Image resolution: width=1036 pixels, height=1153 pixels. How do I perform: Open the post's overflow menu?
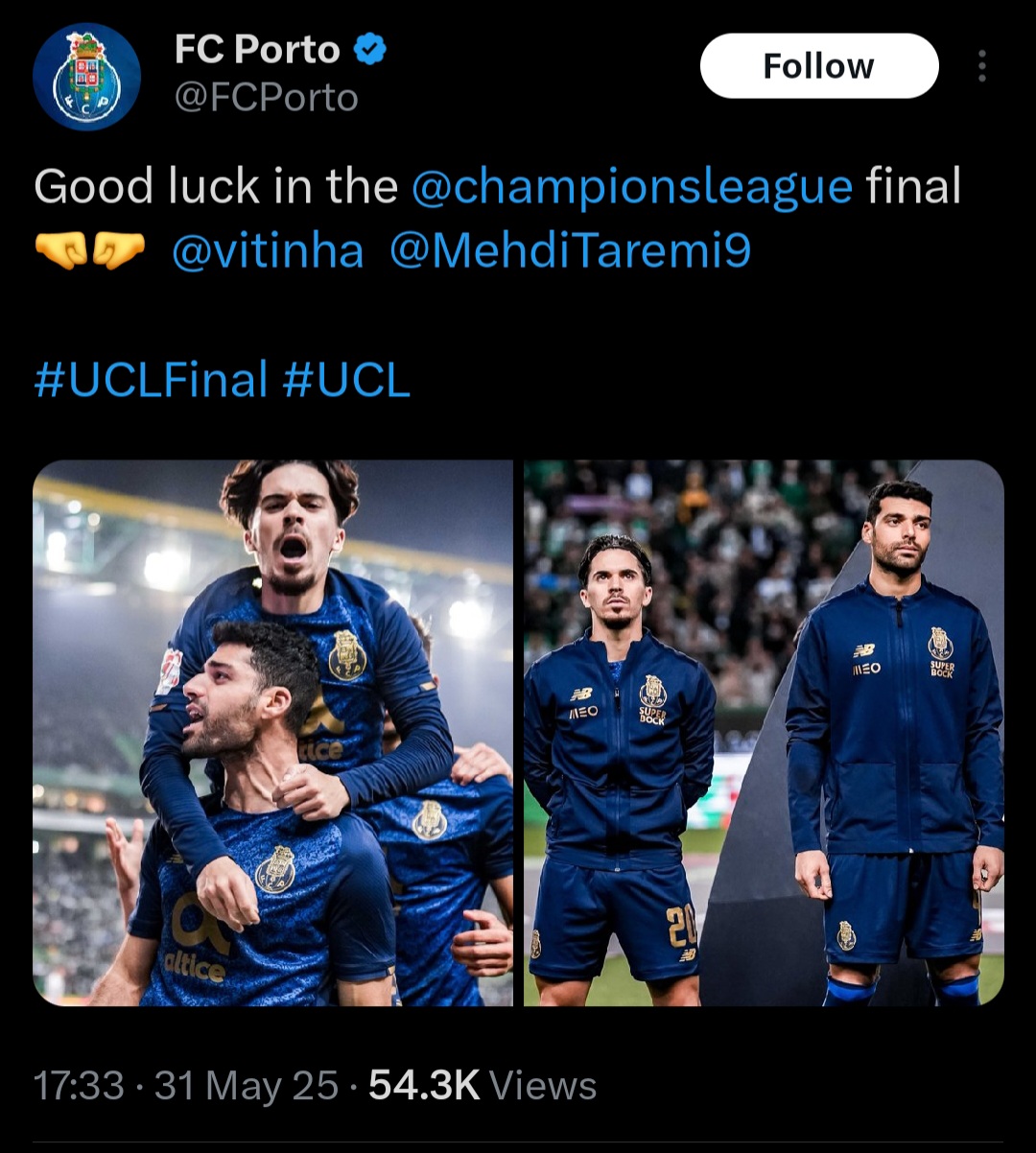(981, 66)
